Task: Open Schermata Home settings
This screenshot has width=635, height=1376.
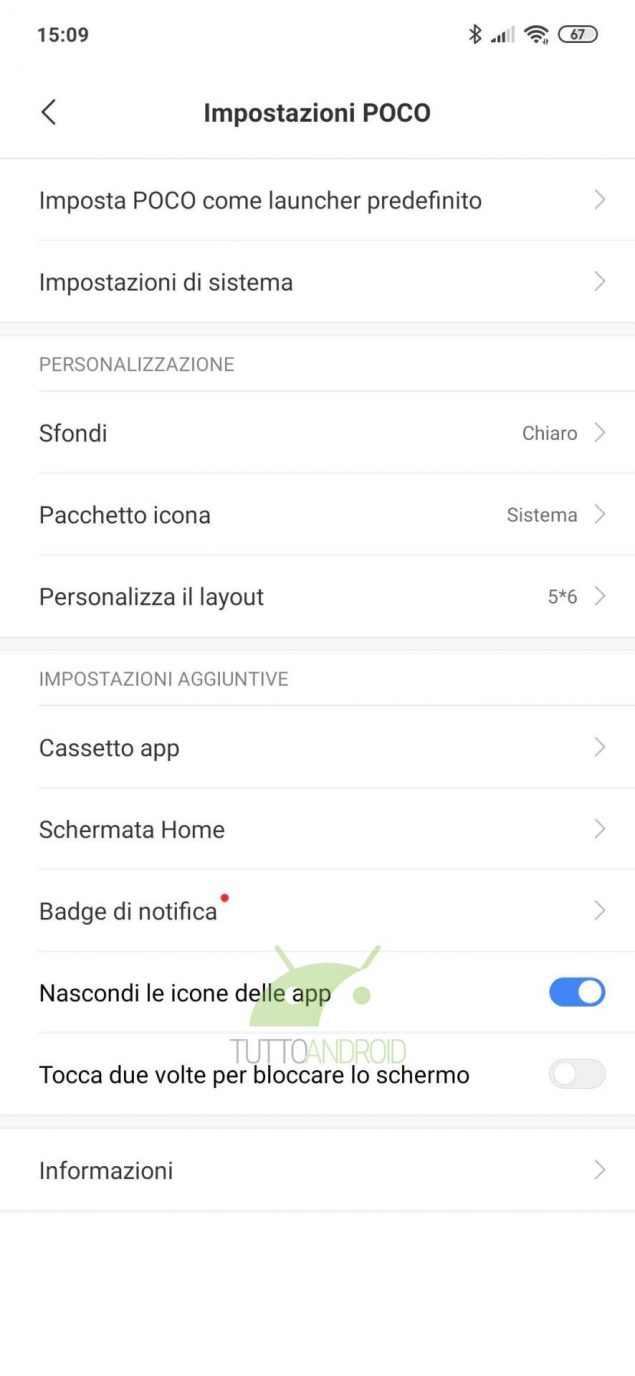Action: (x=317, y=830)
